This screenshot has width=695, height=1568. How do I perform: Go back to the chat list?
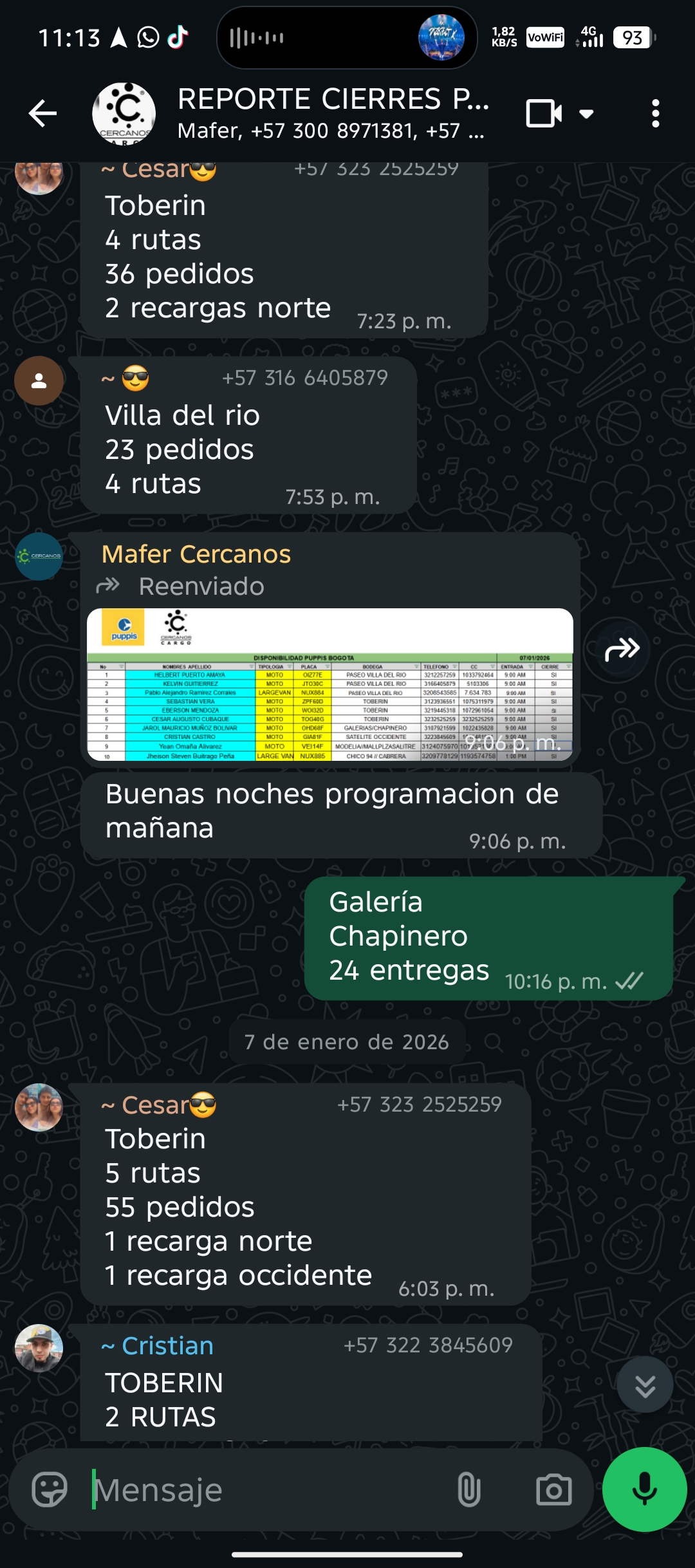coord(43,114)
